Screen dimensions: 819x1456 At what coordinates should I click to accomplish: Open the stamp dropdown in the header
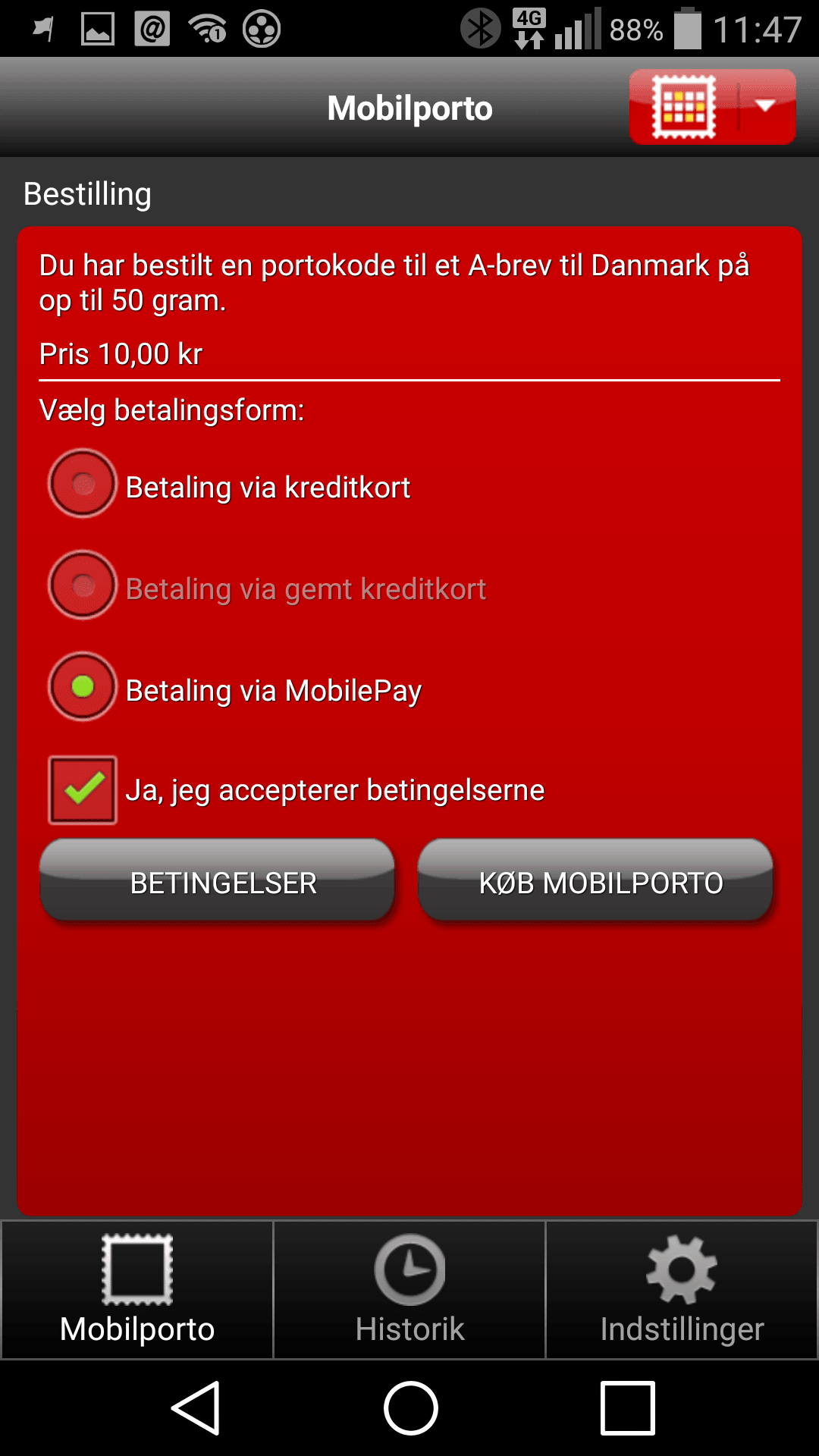click(x=712, y=107)
